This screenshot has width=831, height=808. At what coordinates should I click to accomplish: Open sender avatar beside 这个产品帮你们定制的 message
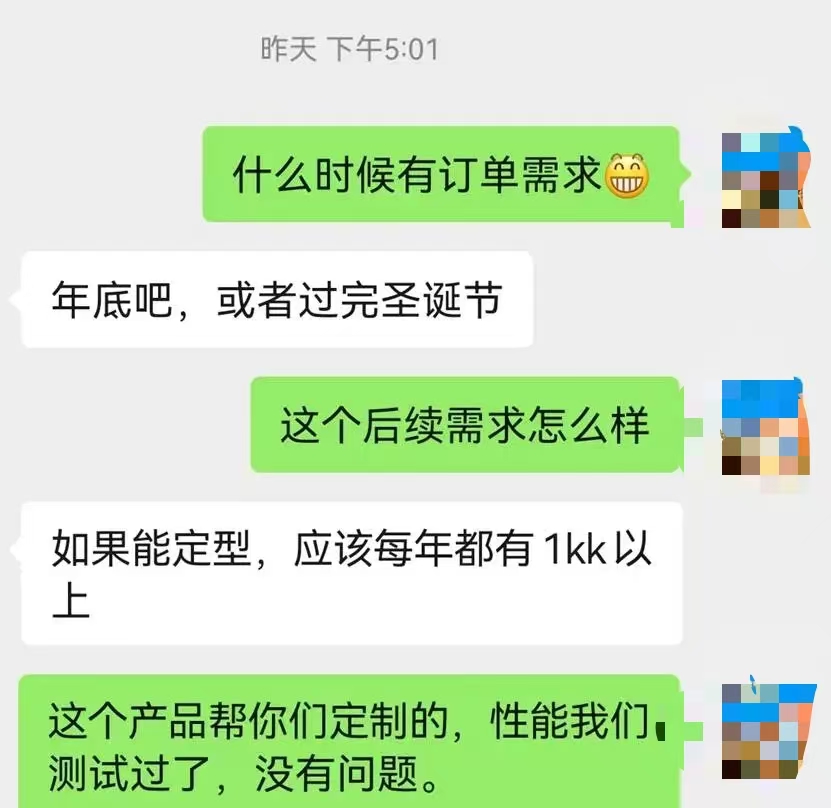tap(766, 731)
